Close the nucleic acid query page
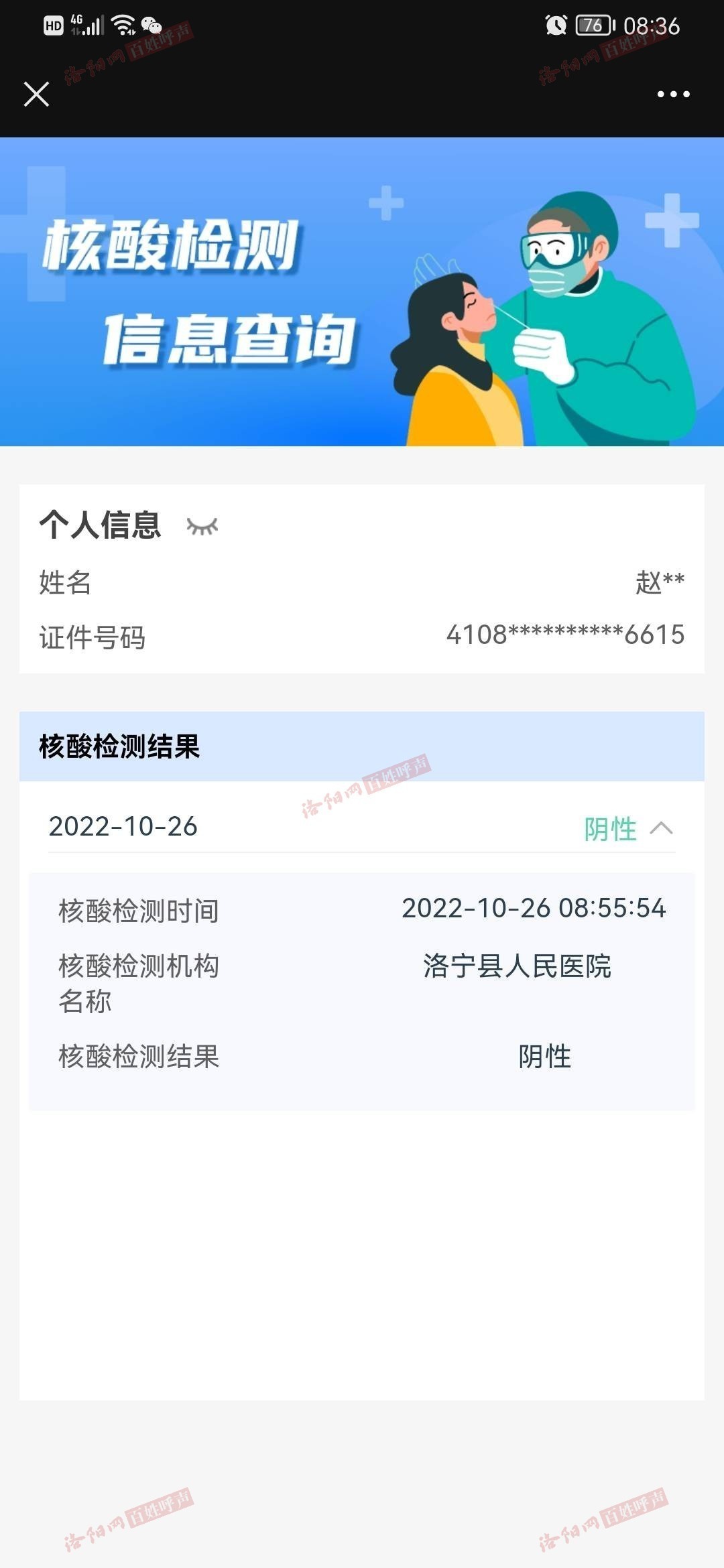Image resolution: width=724 pixels, height=1568 pixels. tap(36, 94)
